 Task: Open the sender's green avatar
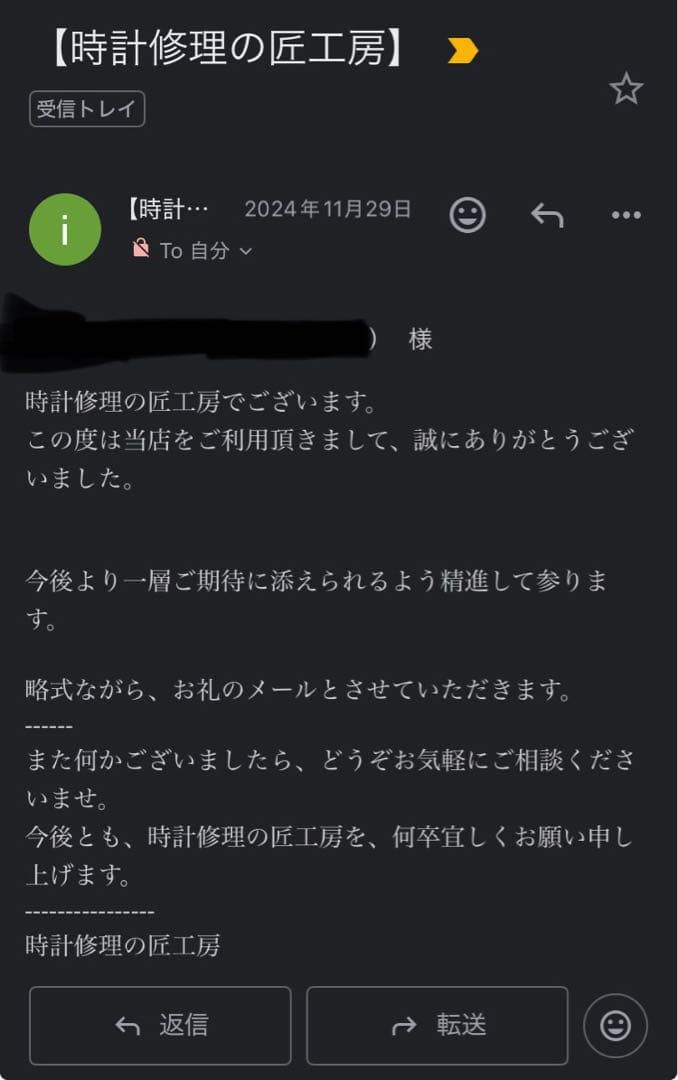[65, 229]
